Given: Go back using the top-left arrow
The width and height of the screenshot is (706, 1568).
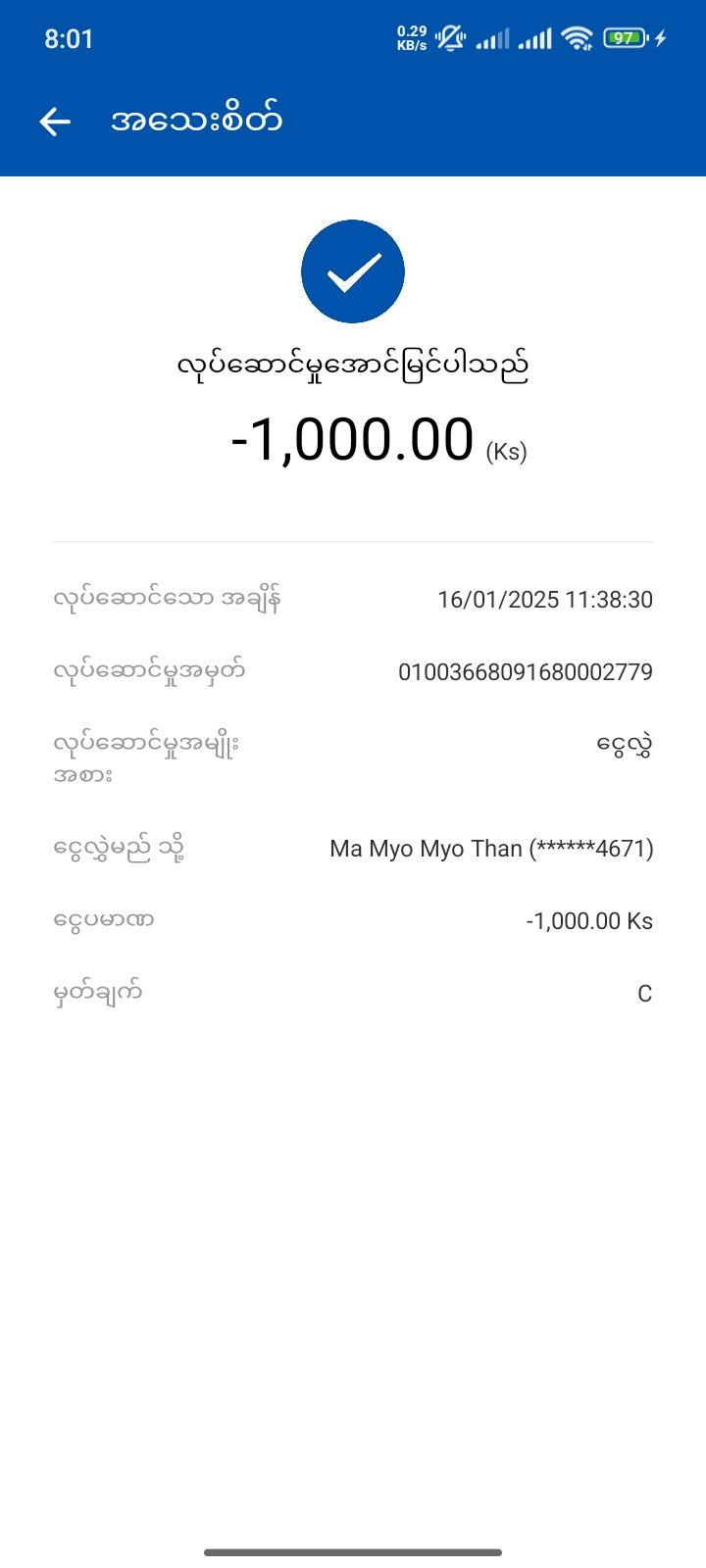Looking at the screenshot, I should [56, 122].
